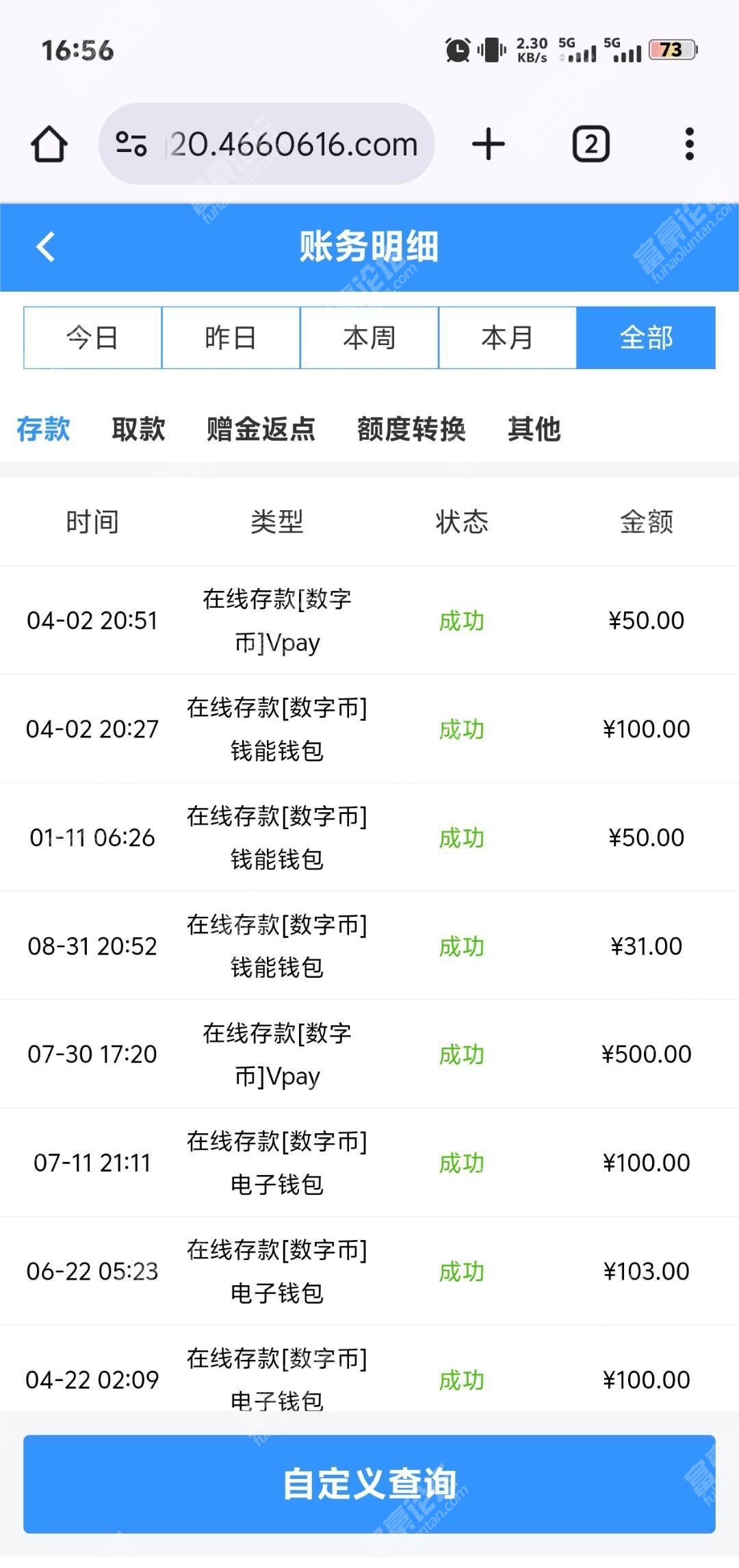Image resolution: width=739 pixels, height=1568 pixels.
Task: Open a new browser tab
Action: (489, 144)
